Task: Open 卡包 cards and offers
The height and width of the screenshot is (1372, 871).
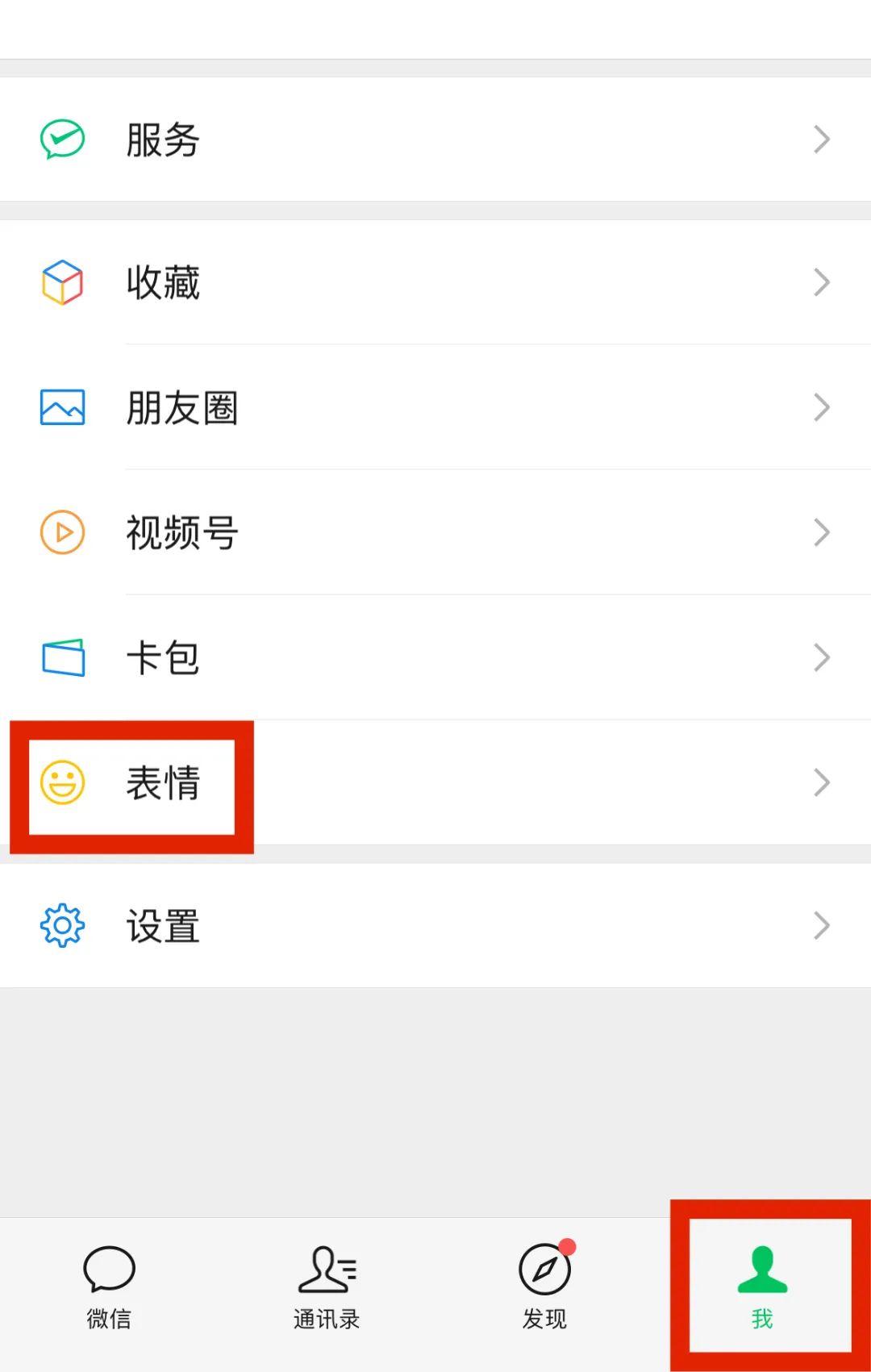Action: (435, 657)
